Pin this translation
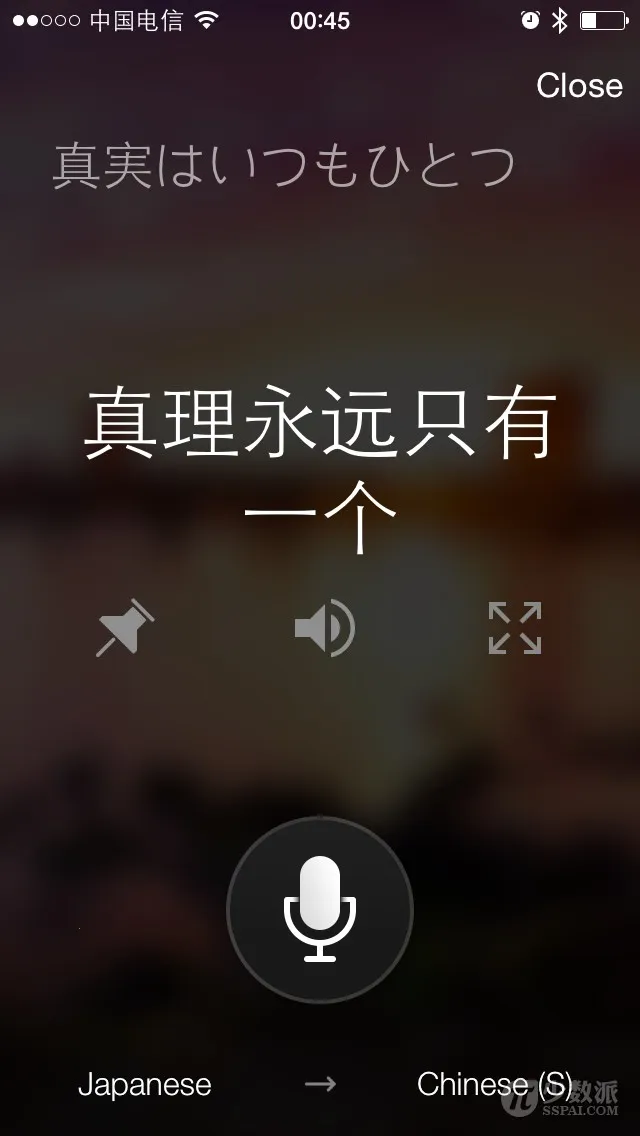The image size is (640, 1136). point(125,628)
